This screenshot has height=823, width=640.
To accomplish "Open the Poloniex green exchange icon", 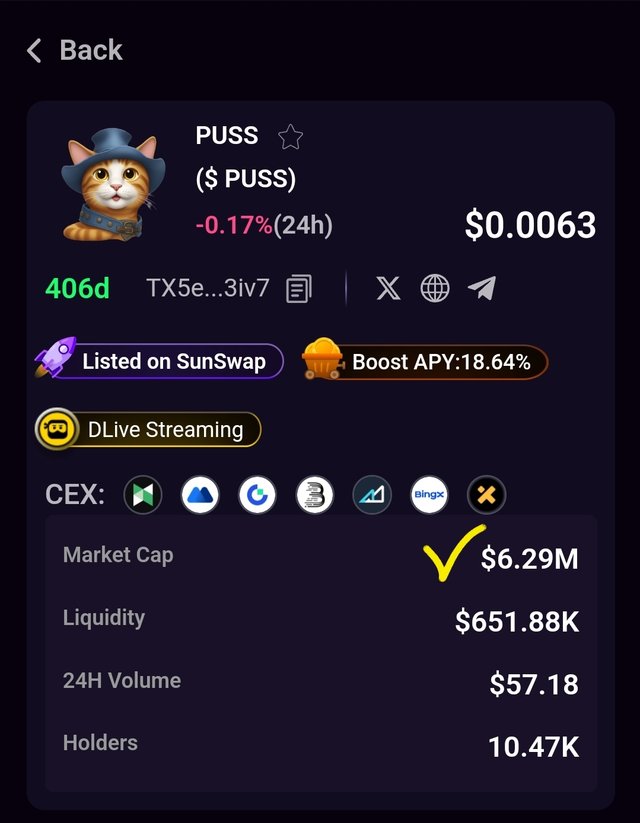I will click(143, 494).
